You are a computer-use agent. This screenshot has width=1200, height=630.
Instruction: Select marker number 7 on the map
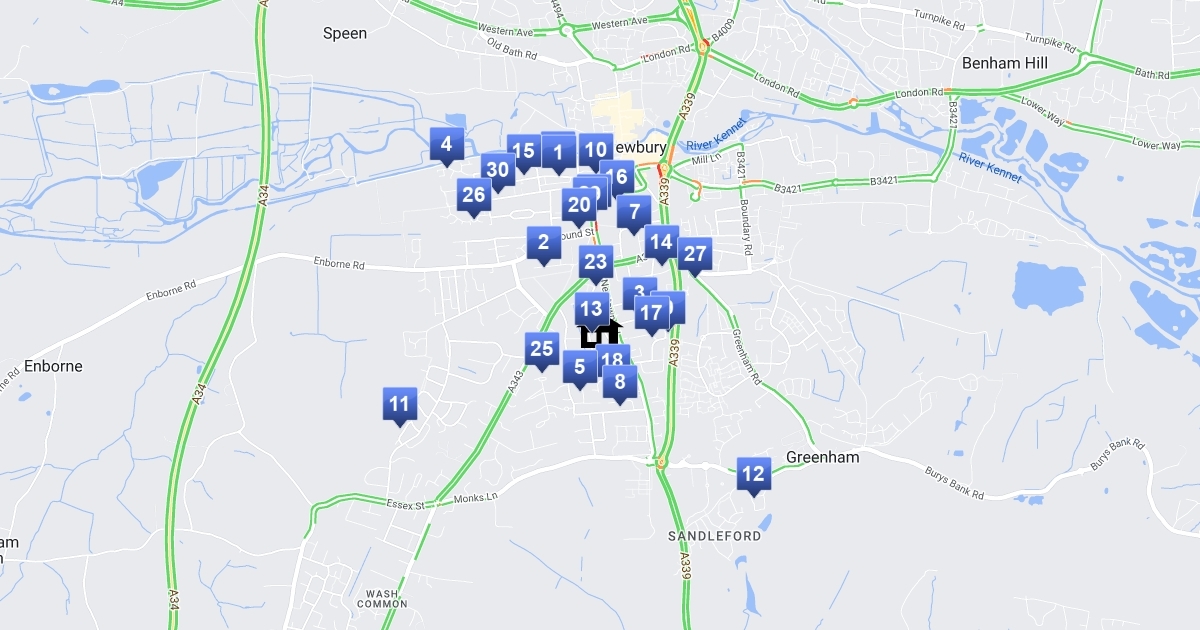(634, 212)
